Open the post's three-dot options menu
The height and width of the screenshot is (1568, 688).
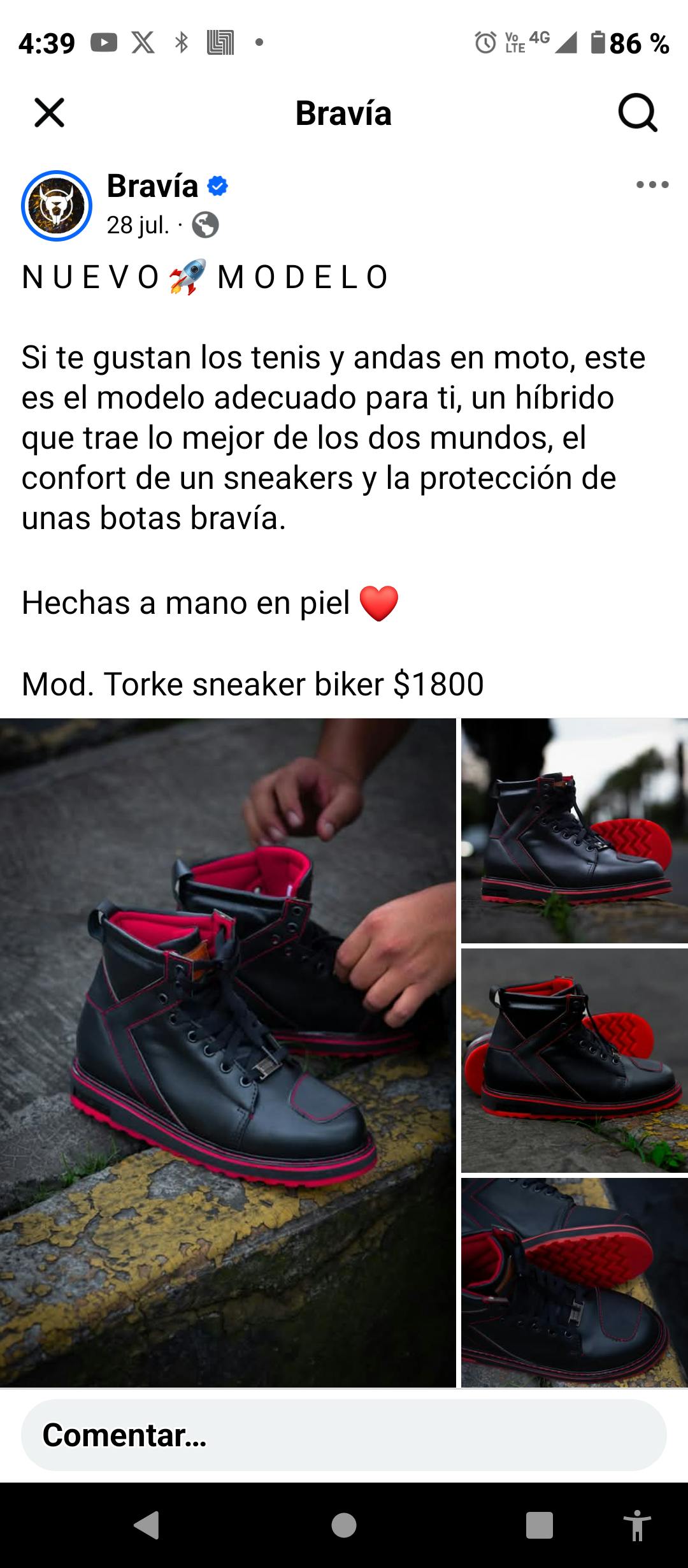652,185
